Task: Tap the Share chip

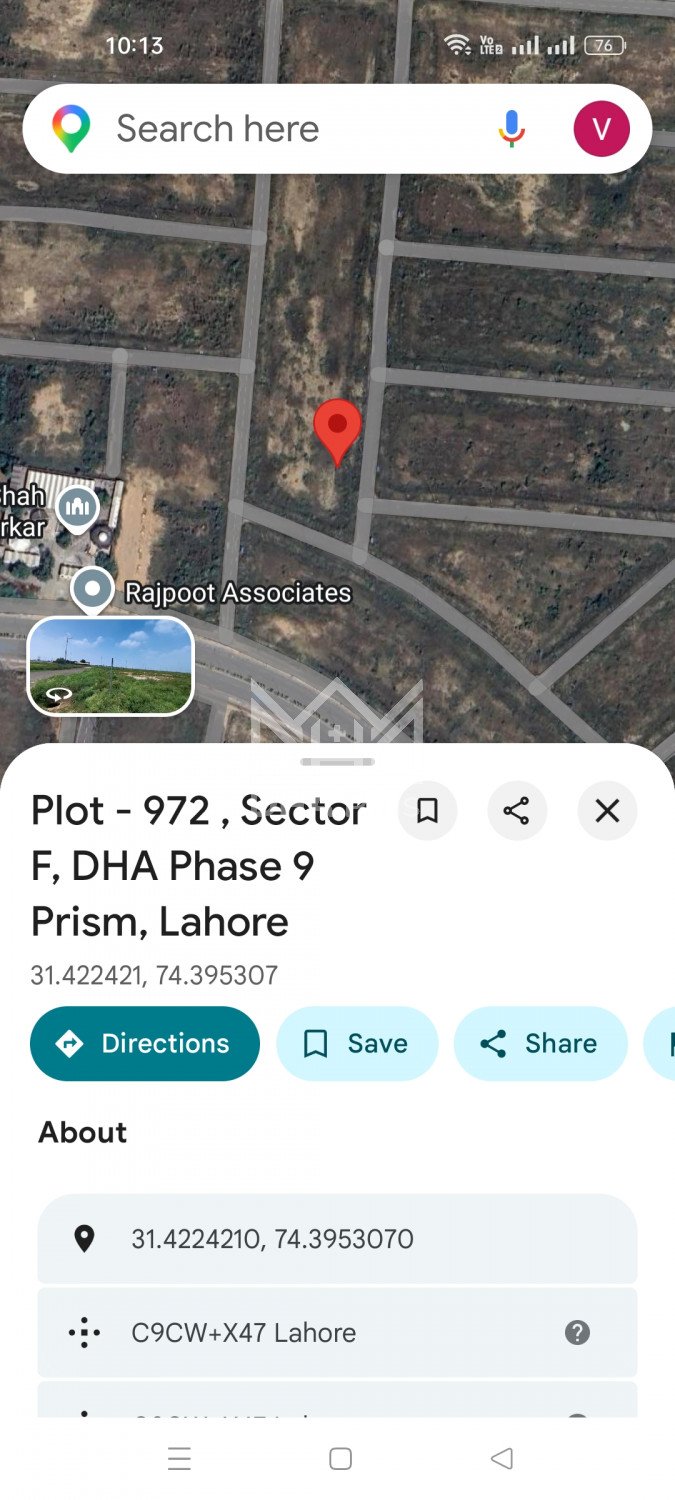Action: 540,1044
